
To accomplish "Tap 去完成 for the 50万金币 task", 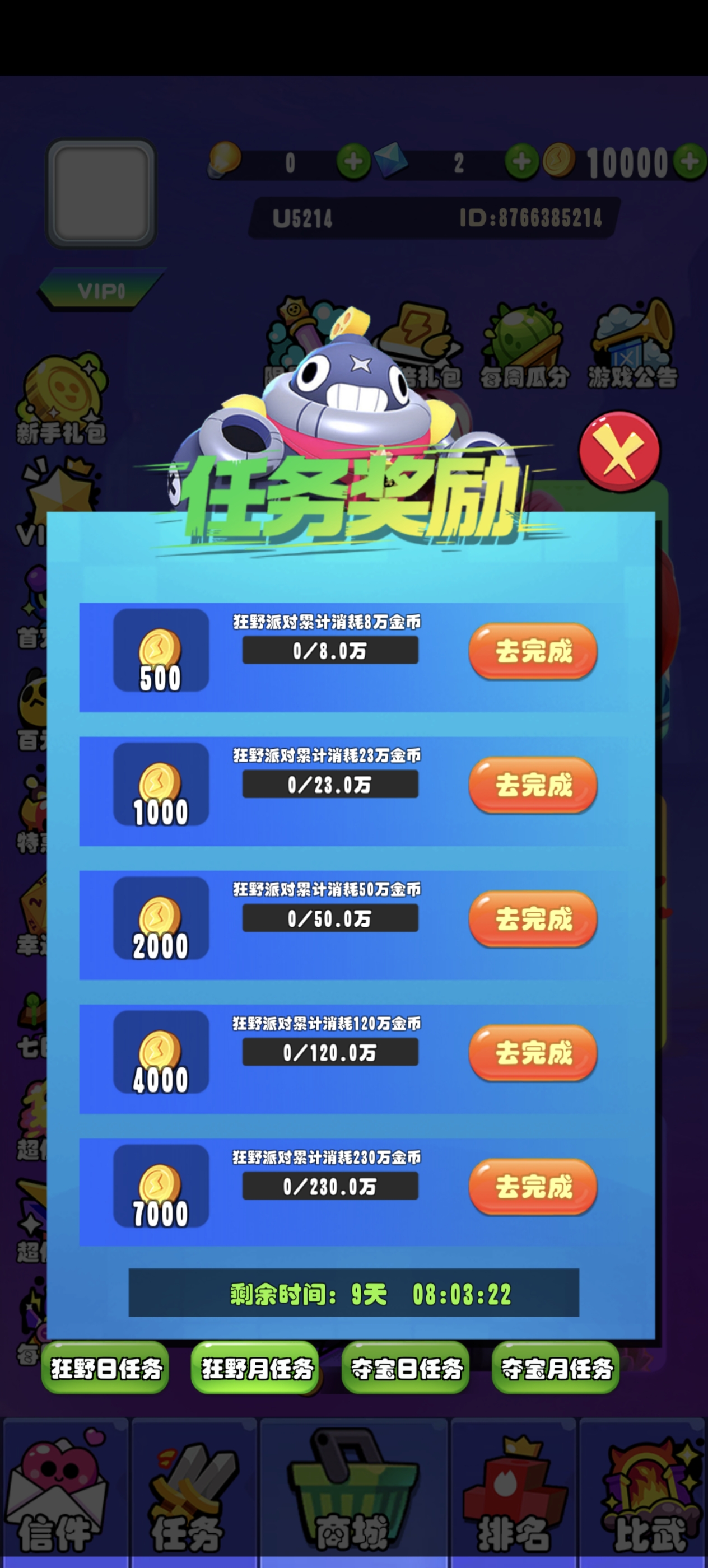I will [x=533, y=918].
